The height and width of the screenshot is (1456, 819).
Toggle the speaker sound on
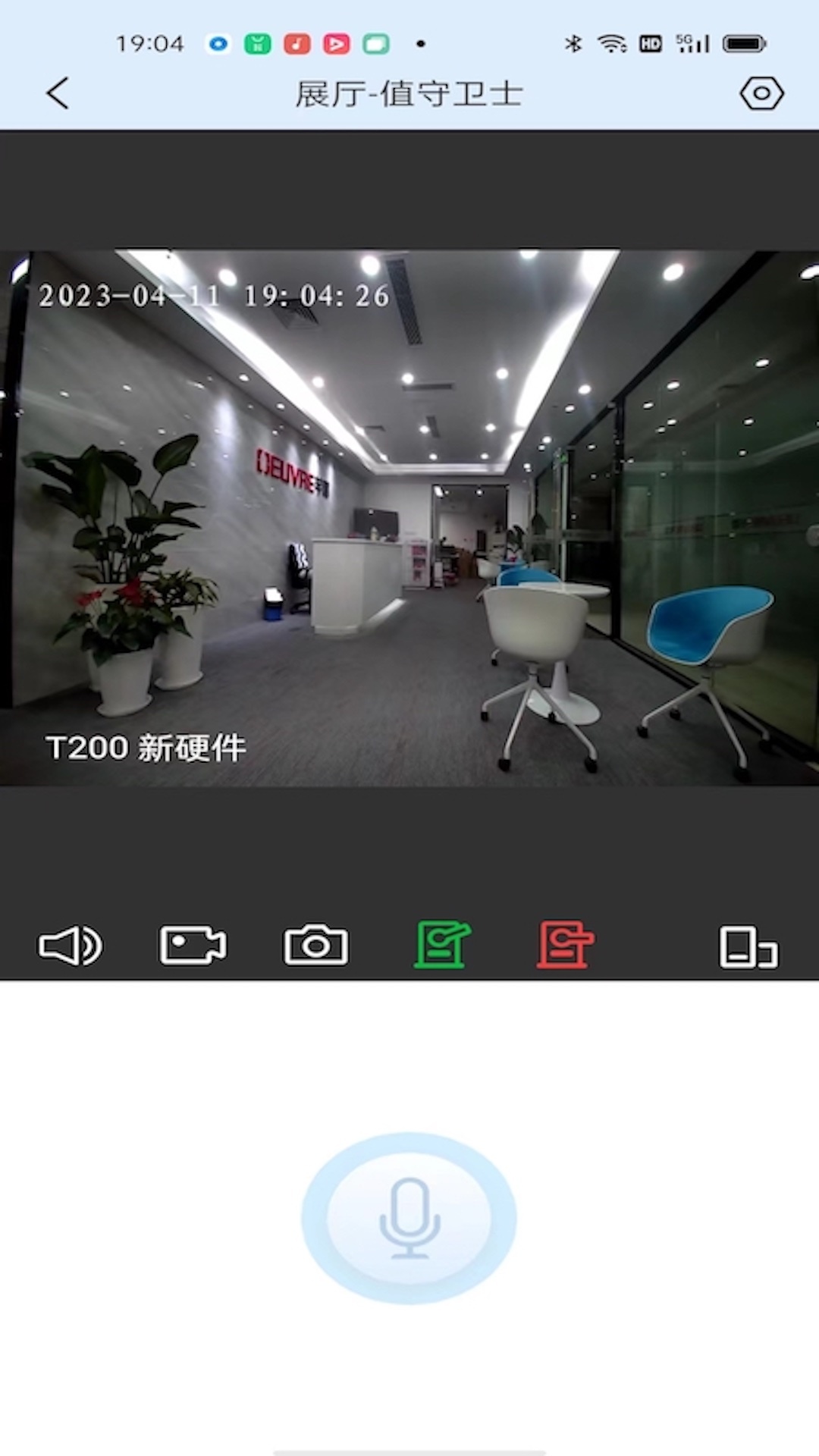click(70, 946)
